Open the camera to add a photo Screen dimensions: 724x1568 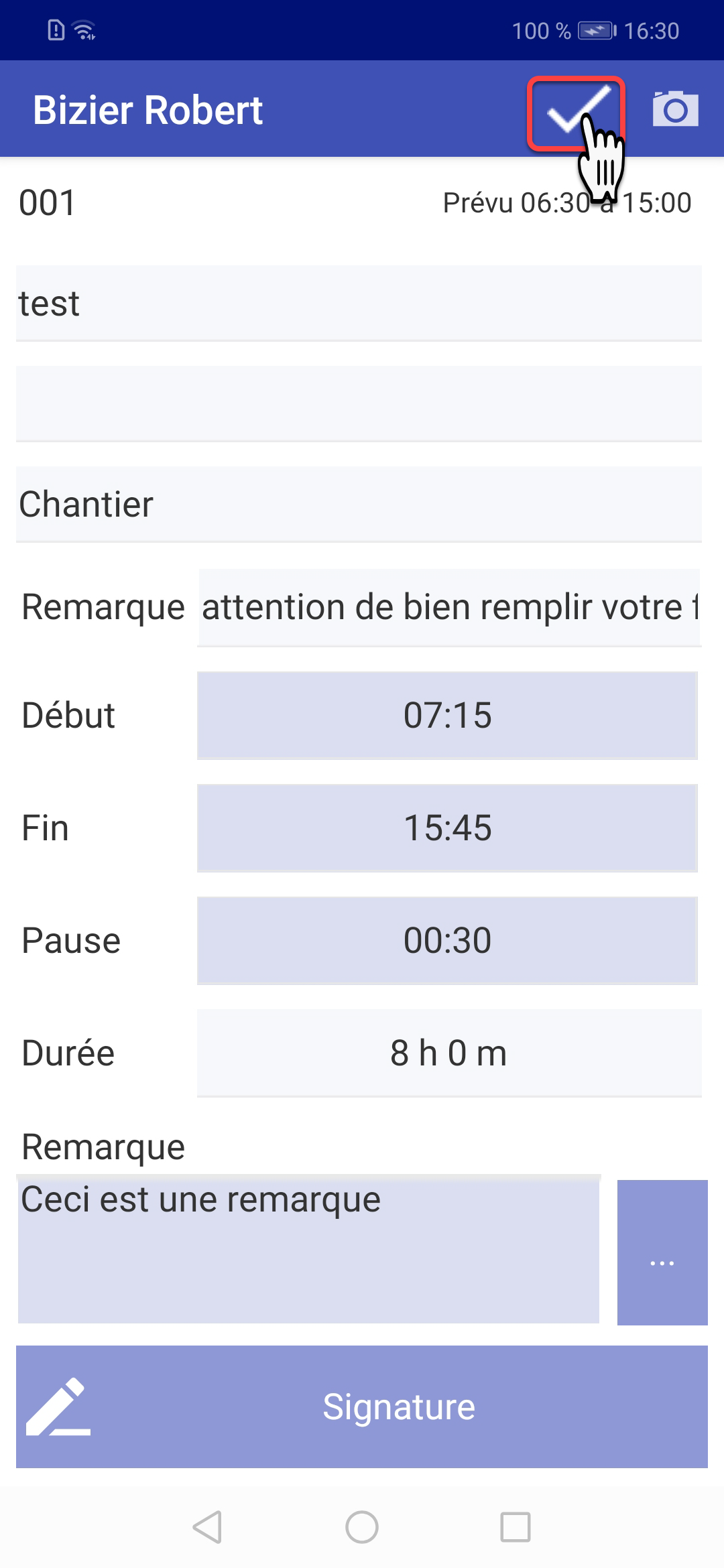click(675, 109)
